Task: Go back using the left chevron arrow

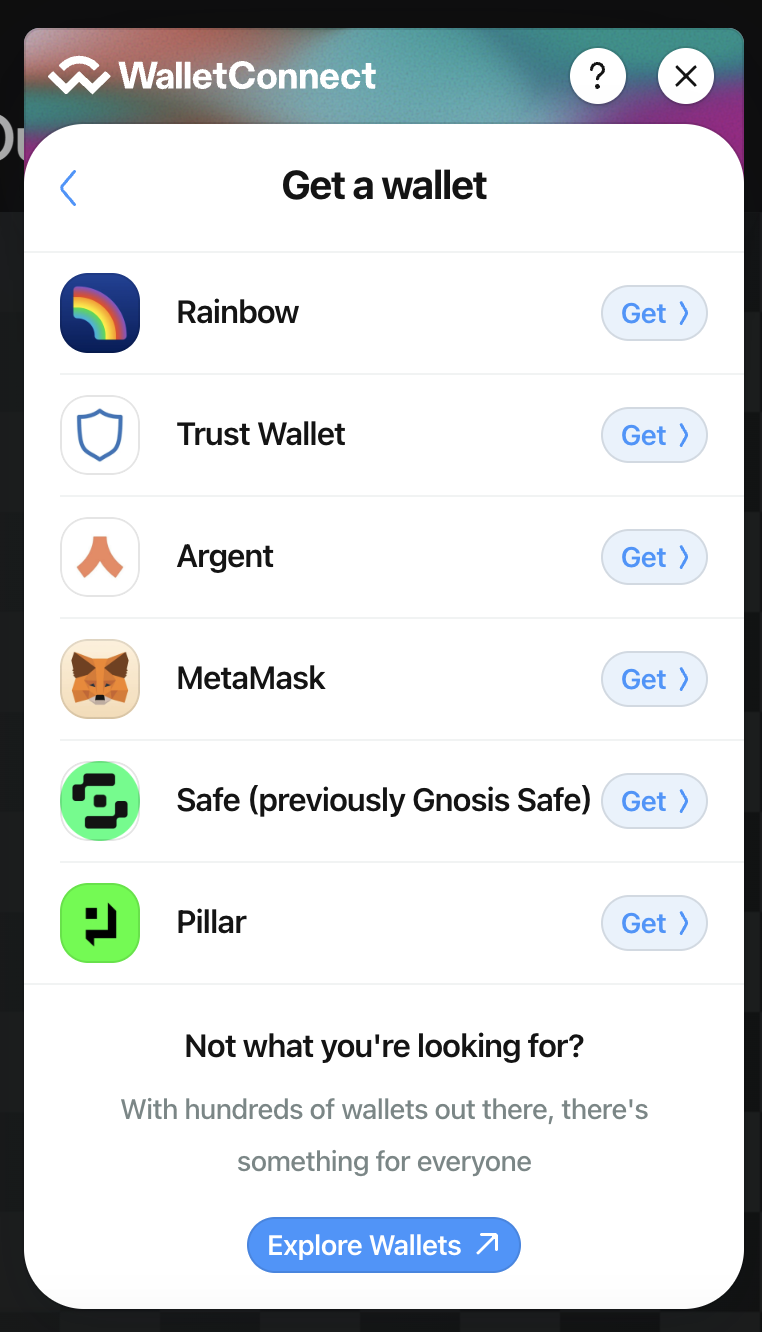Action: pos(67,188)
